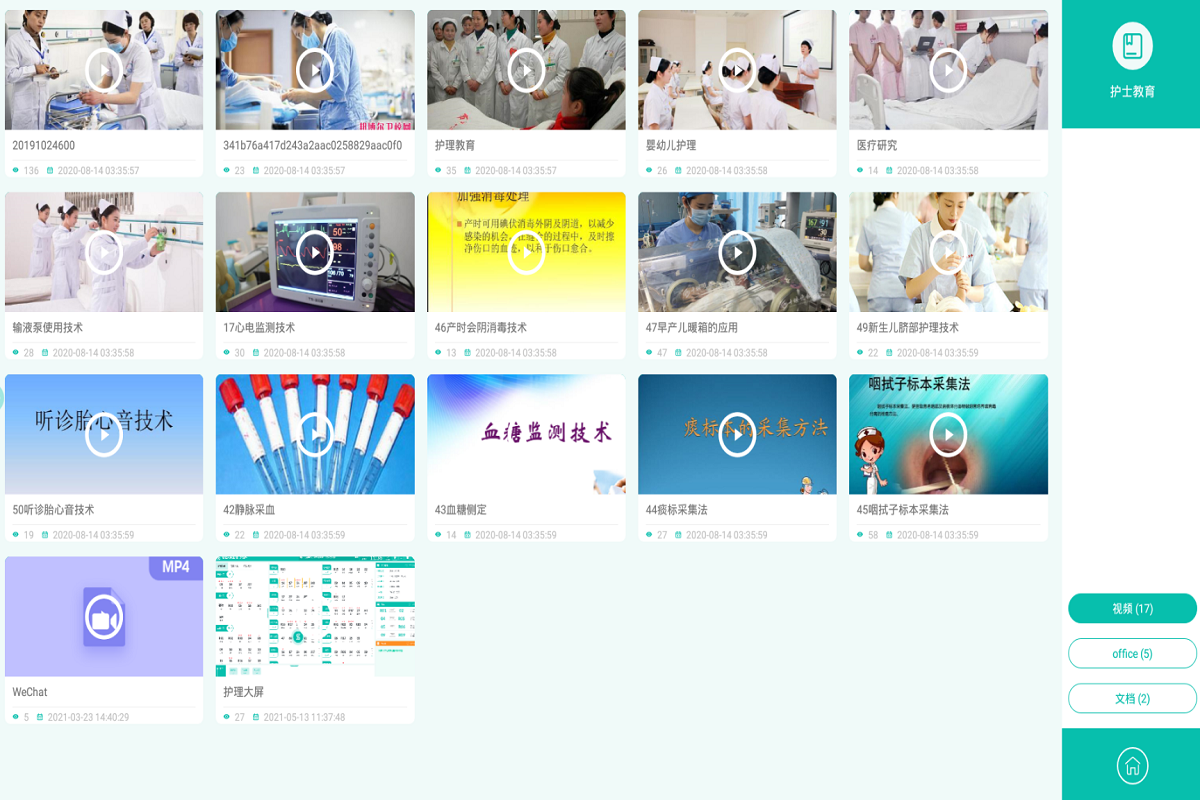Select the 视频 (17) filter
Viewport: 1200px width, 800px height.
click(1132, 608)
